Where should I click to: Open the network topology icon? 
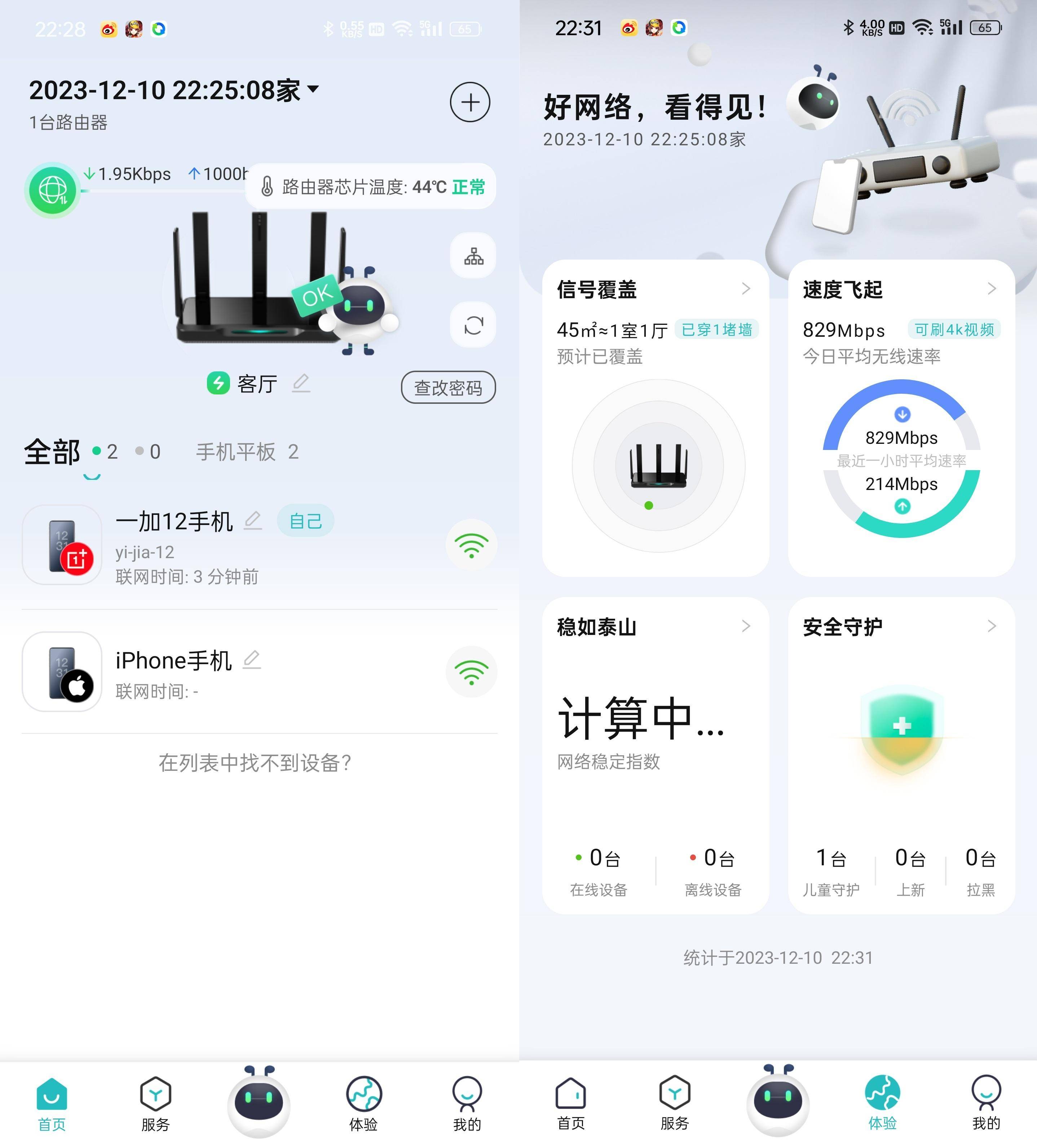[473, 256]
